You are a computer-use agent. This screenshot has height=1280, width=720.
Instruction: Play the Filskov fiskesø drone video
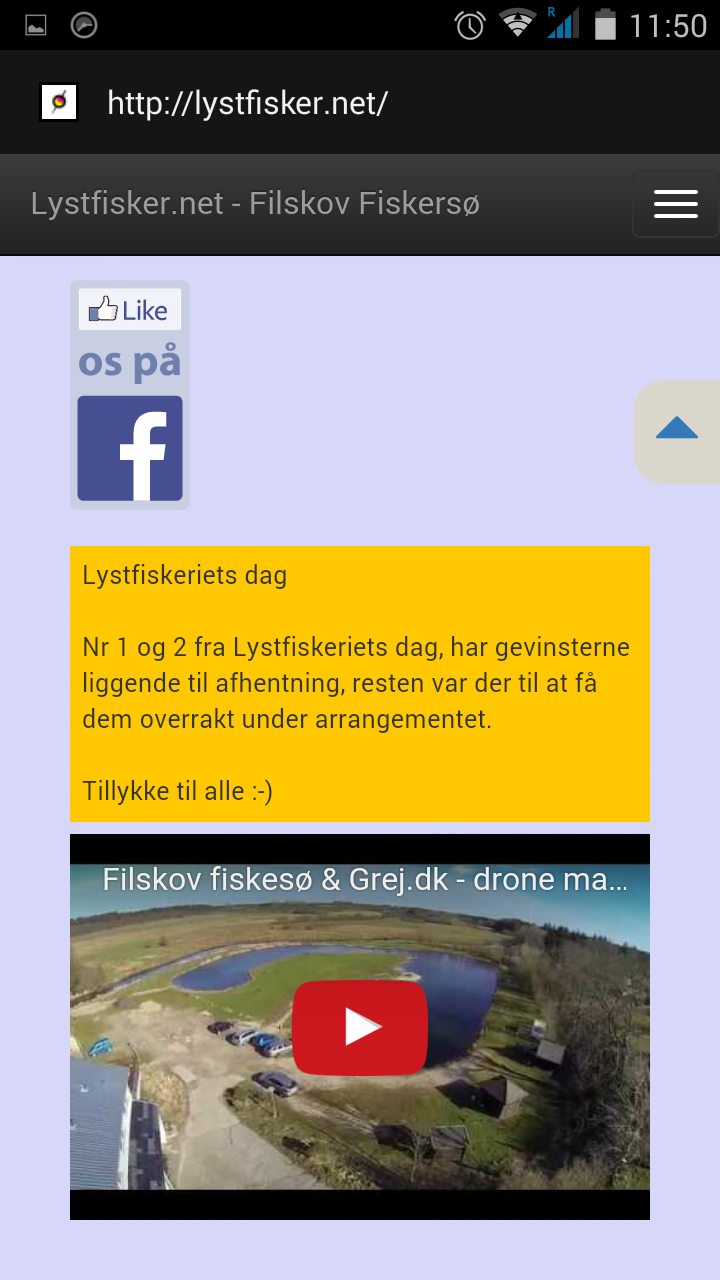click(360, 1027)
